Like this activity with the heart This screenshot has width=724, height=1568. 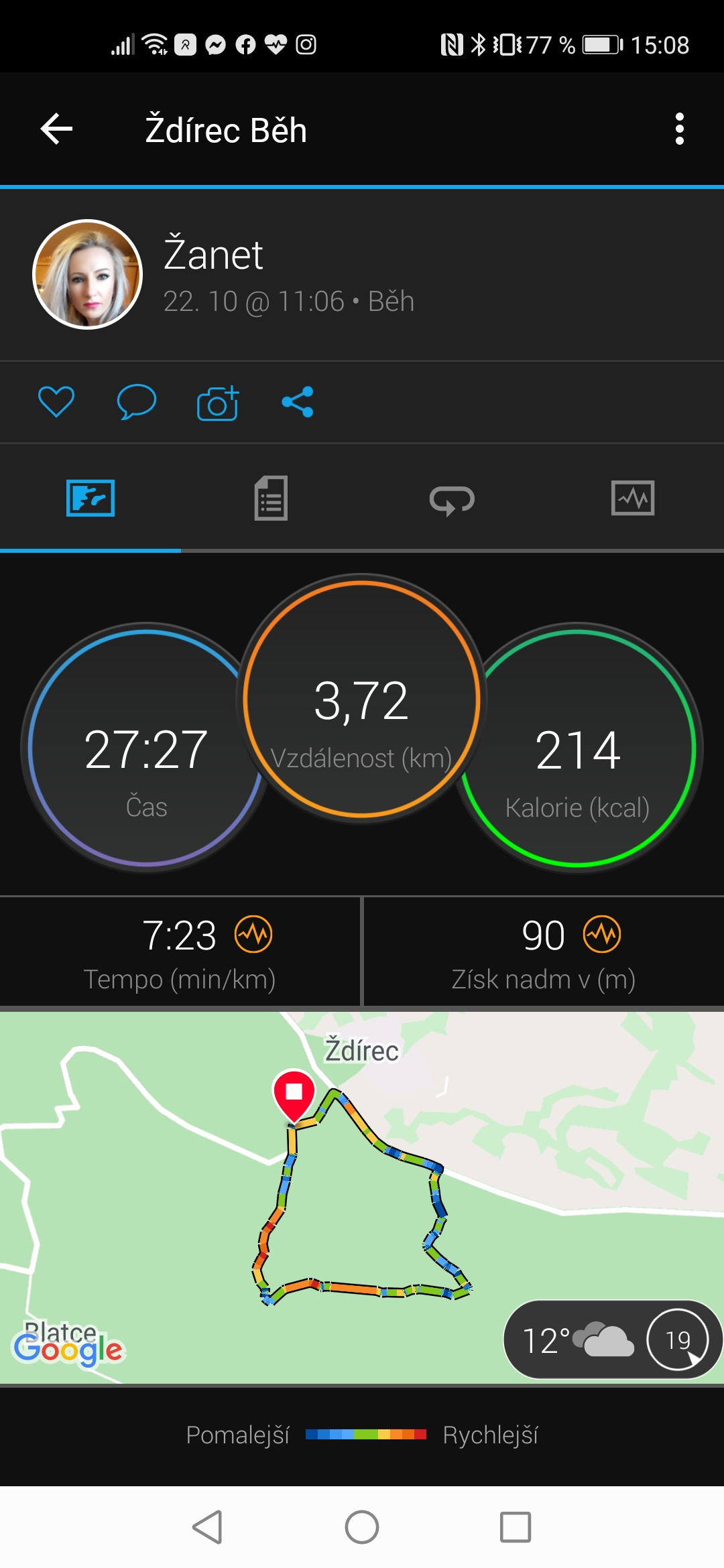tap(56, 402)
